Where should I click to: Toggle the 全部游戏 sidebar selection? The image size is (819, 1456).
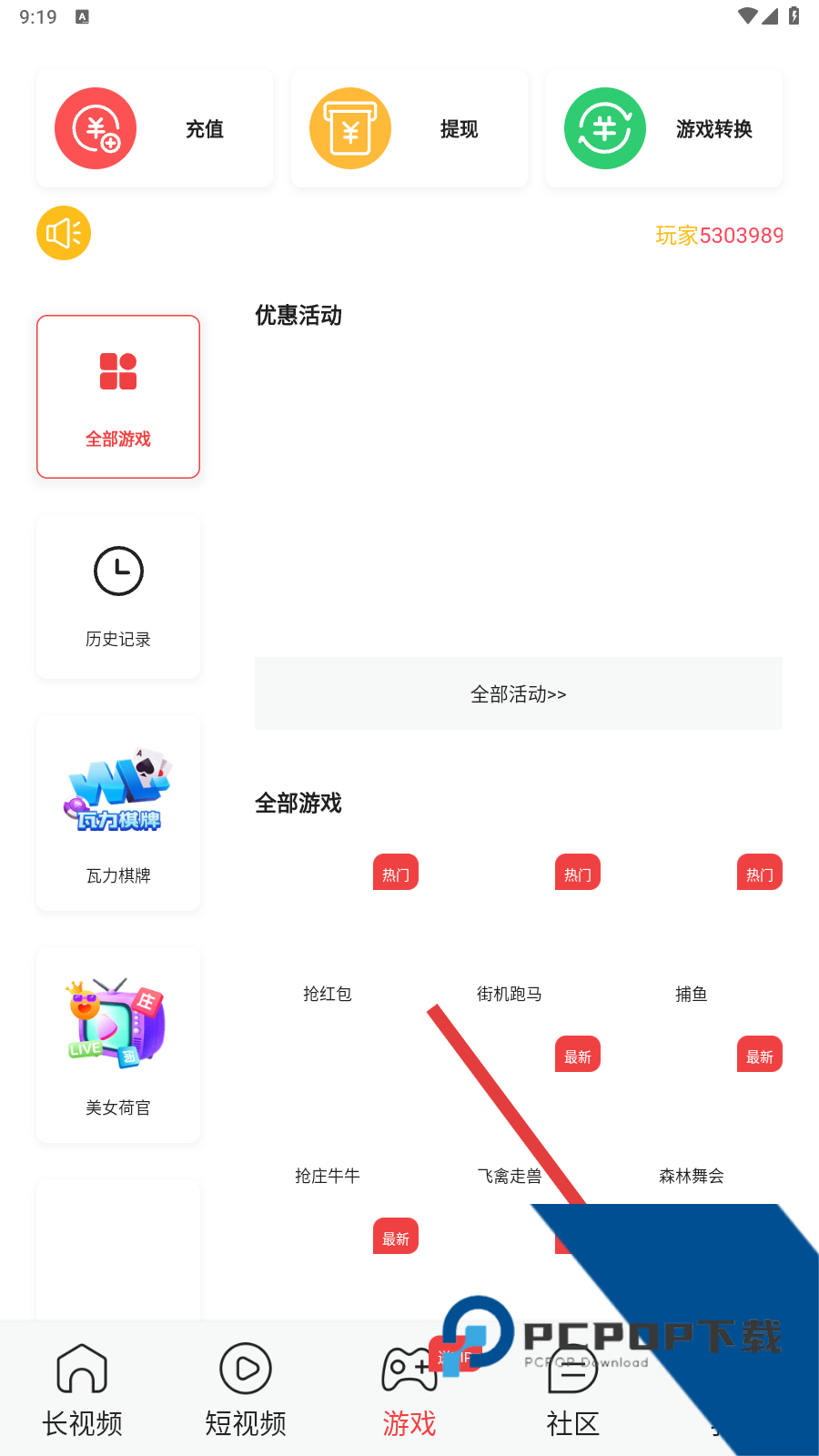click(x=117, y=396)
